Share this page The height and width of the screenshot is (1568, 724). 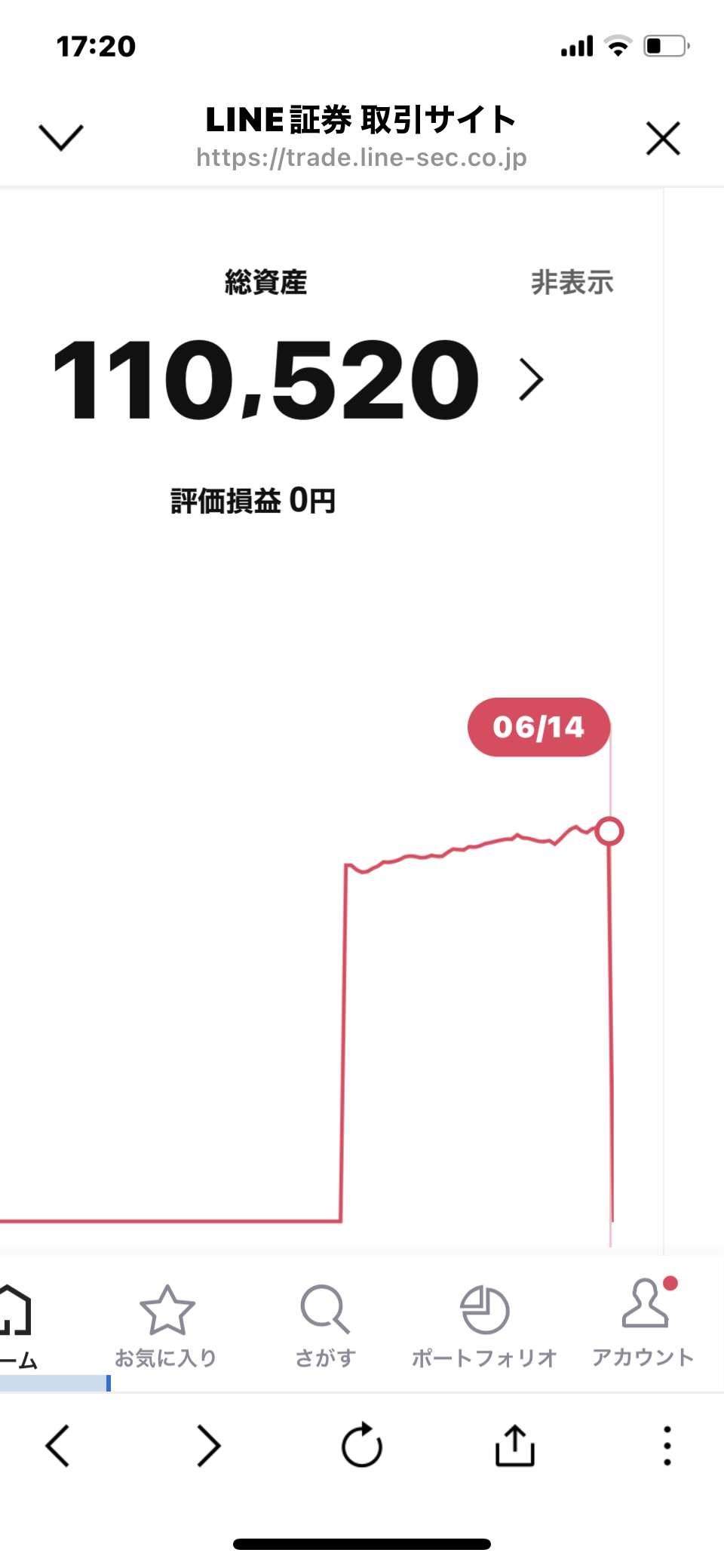click(x=515, y=1446)
